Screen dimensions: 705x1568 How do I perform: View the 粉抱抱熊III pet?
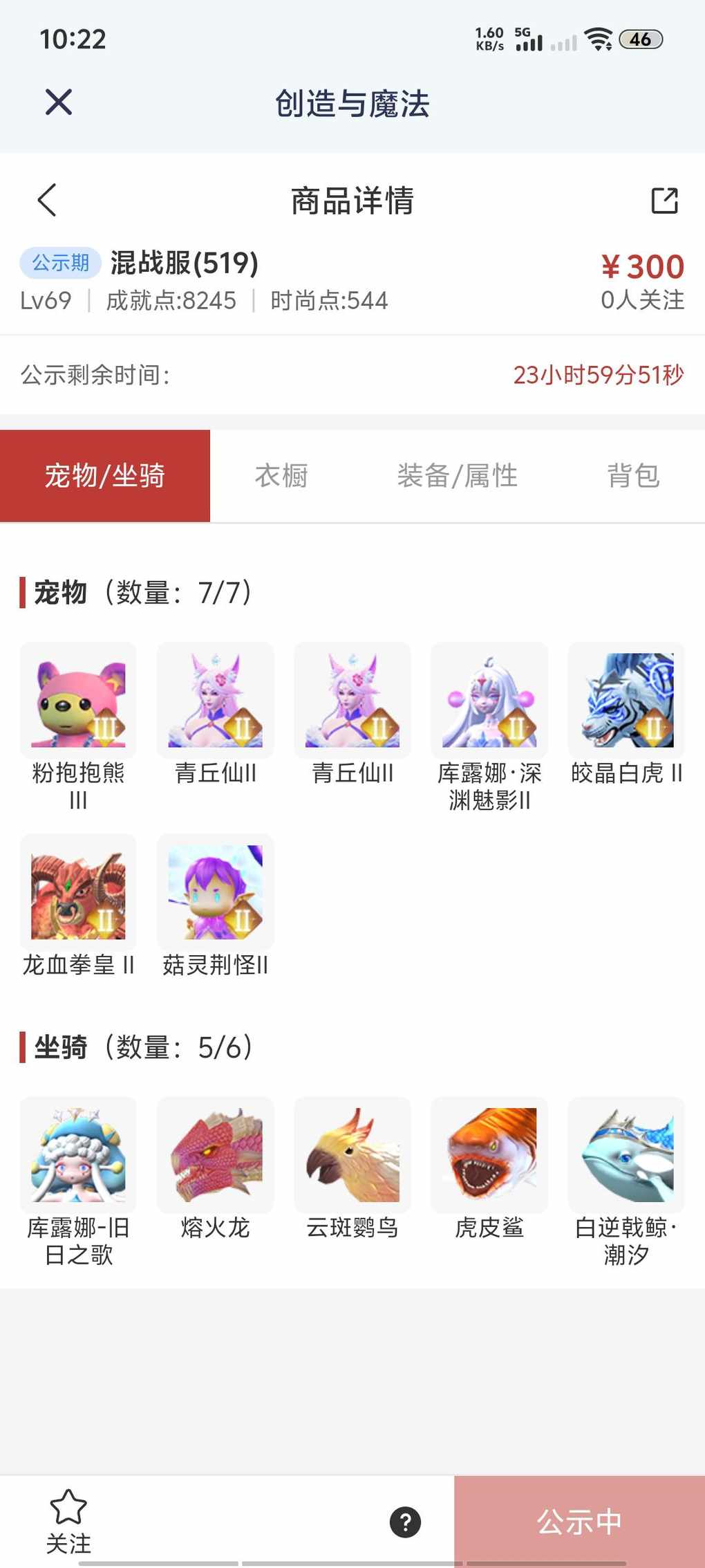tap(78, 700)
